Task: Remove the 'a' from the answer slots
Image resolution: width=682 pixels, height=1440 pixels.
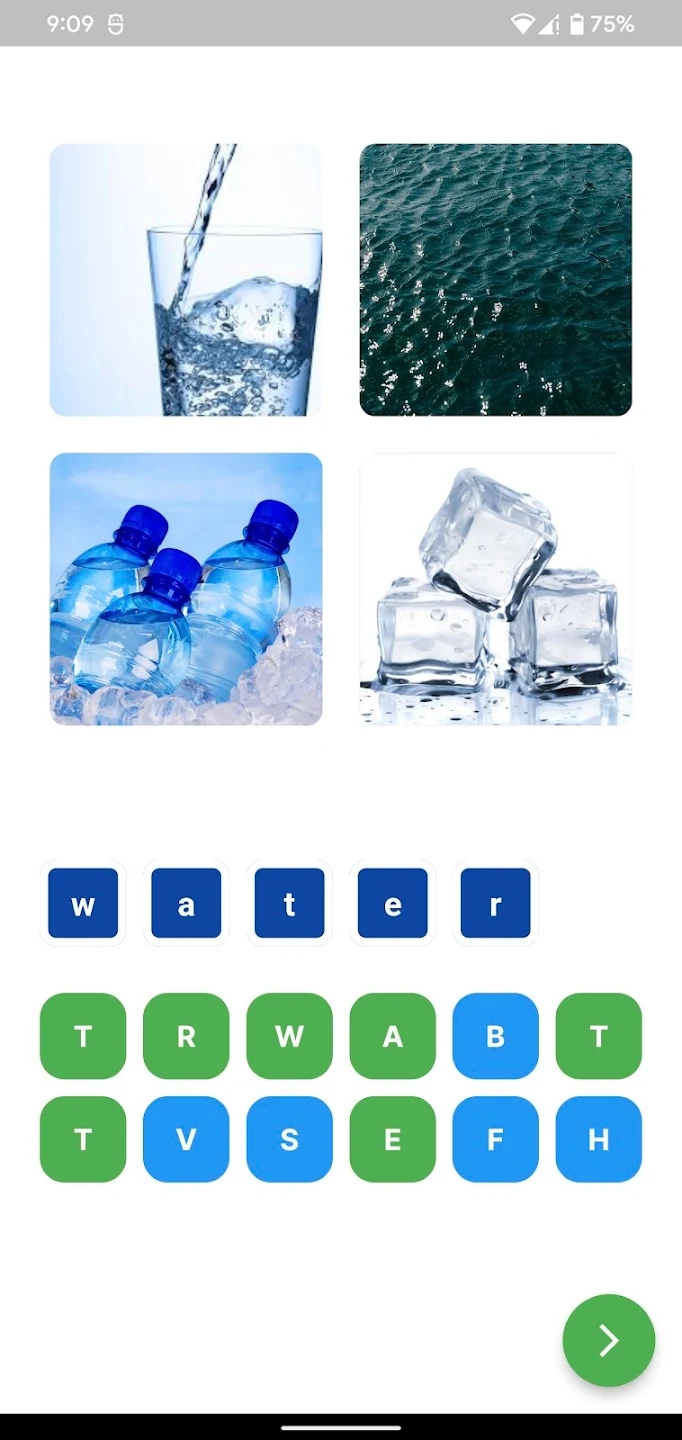Action: [186, 903]
